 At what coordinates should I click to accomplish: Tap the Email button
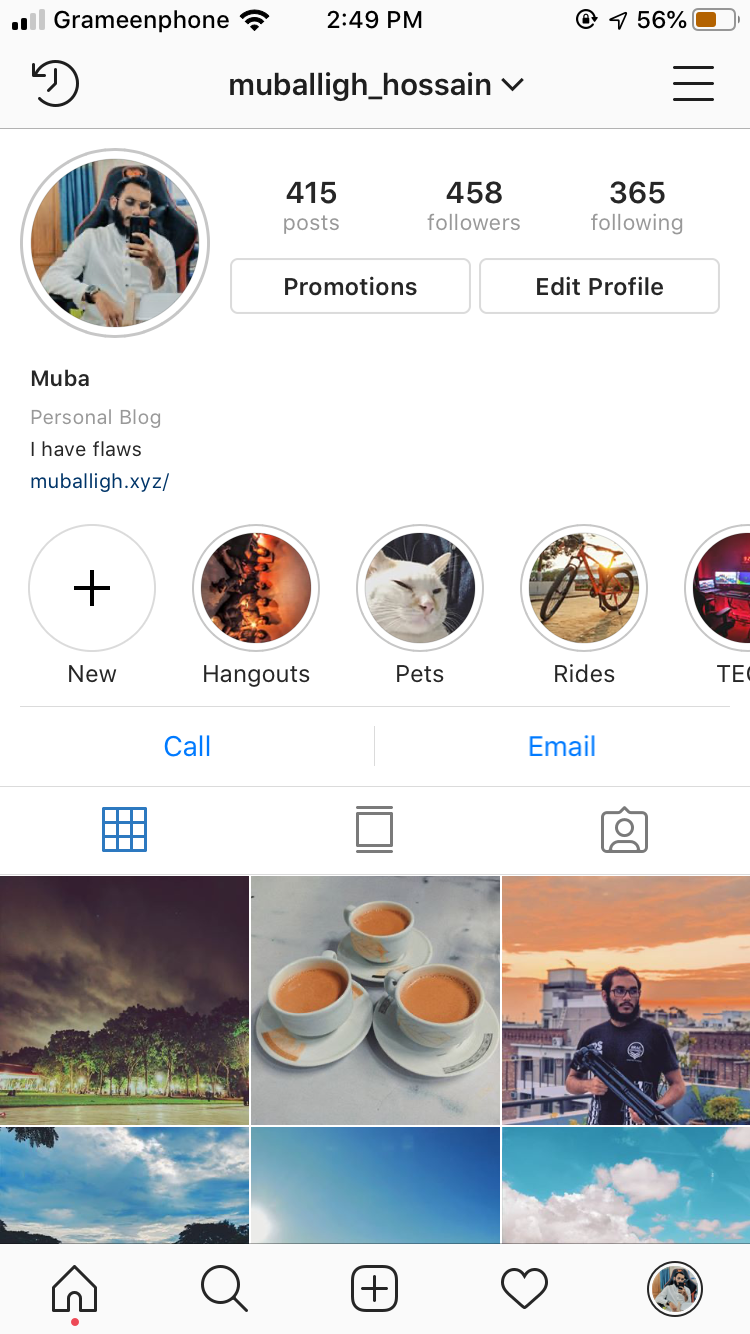point(562,746)
